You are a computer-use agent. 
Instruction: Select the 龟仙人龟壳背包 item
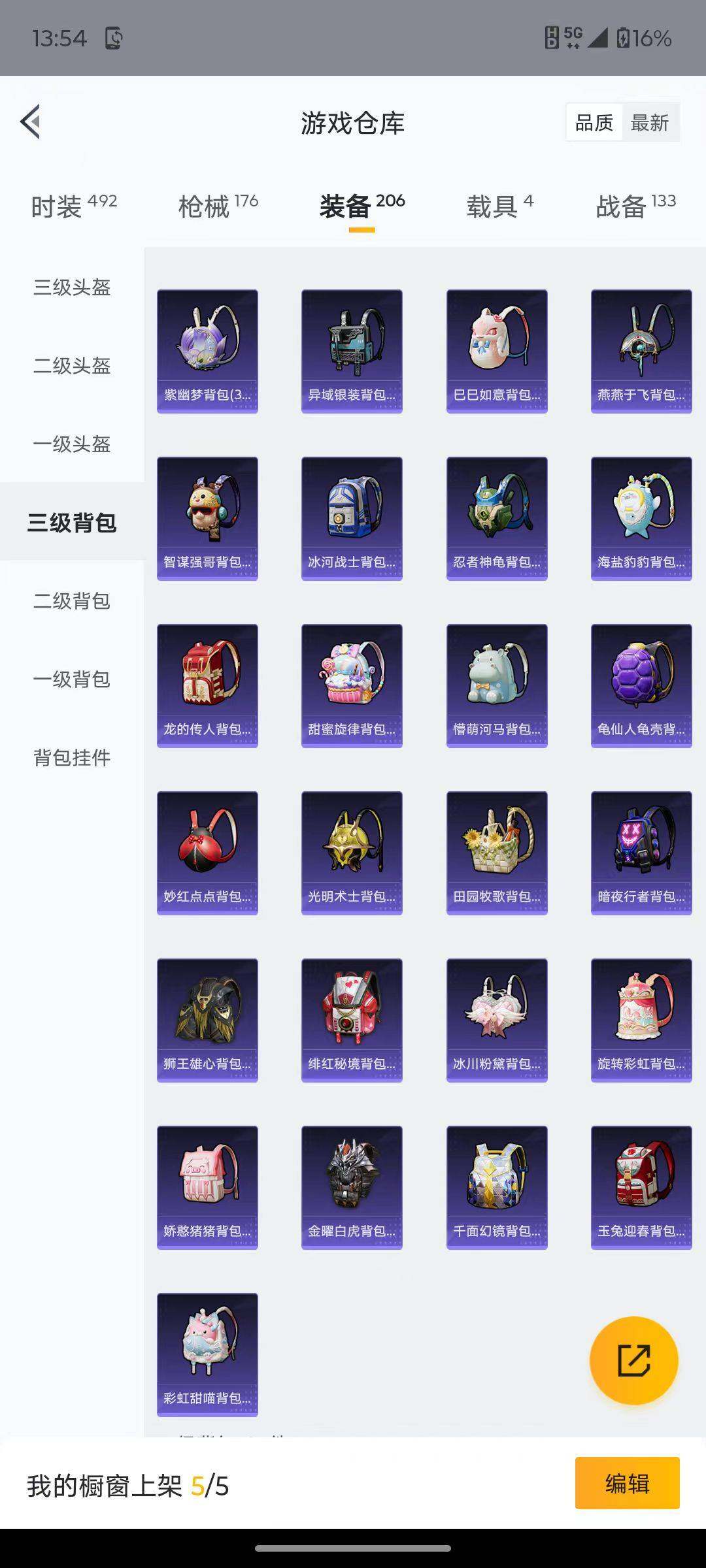pyautogui.click(x=641, y=684)
